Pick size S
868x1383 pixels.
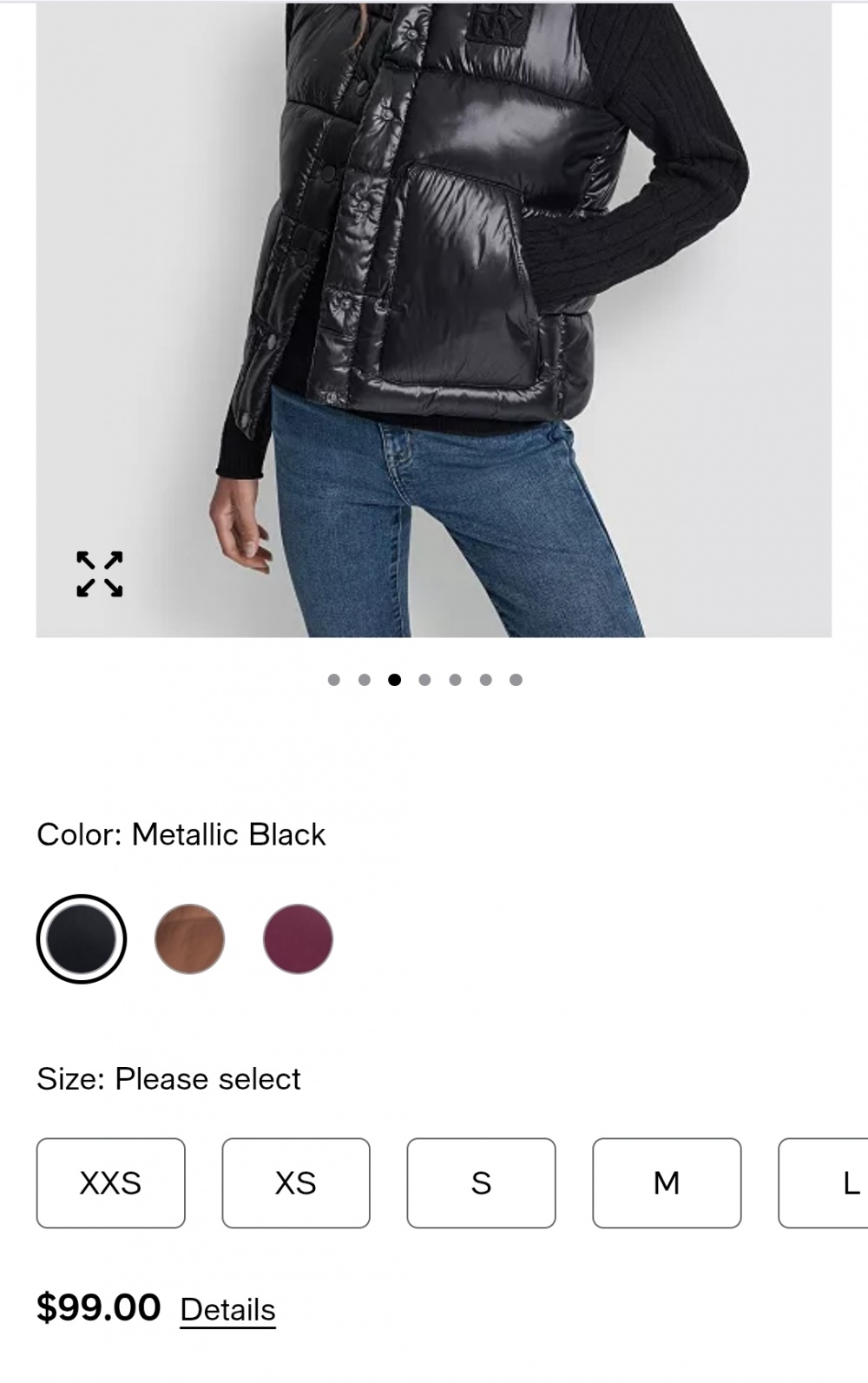click(x=481, y=1182)
